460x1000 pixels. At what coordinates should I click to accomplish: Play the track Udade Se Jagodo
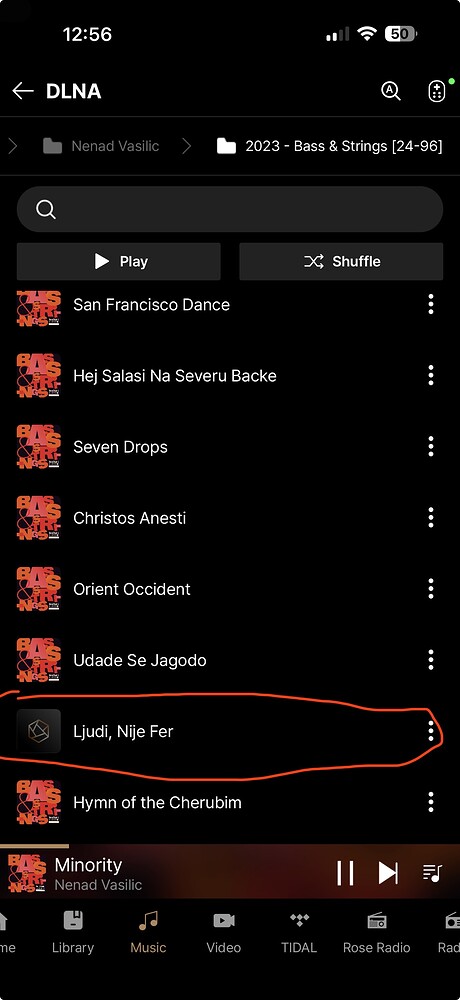pos(140,661)
